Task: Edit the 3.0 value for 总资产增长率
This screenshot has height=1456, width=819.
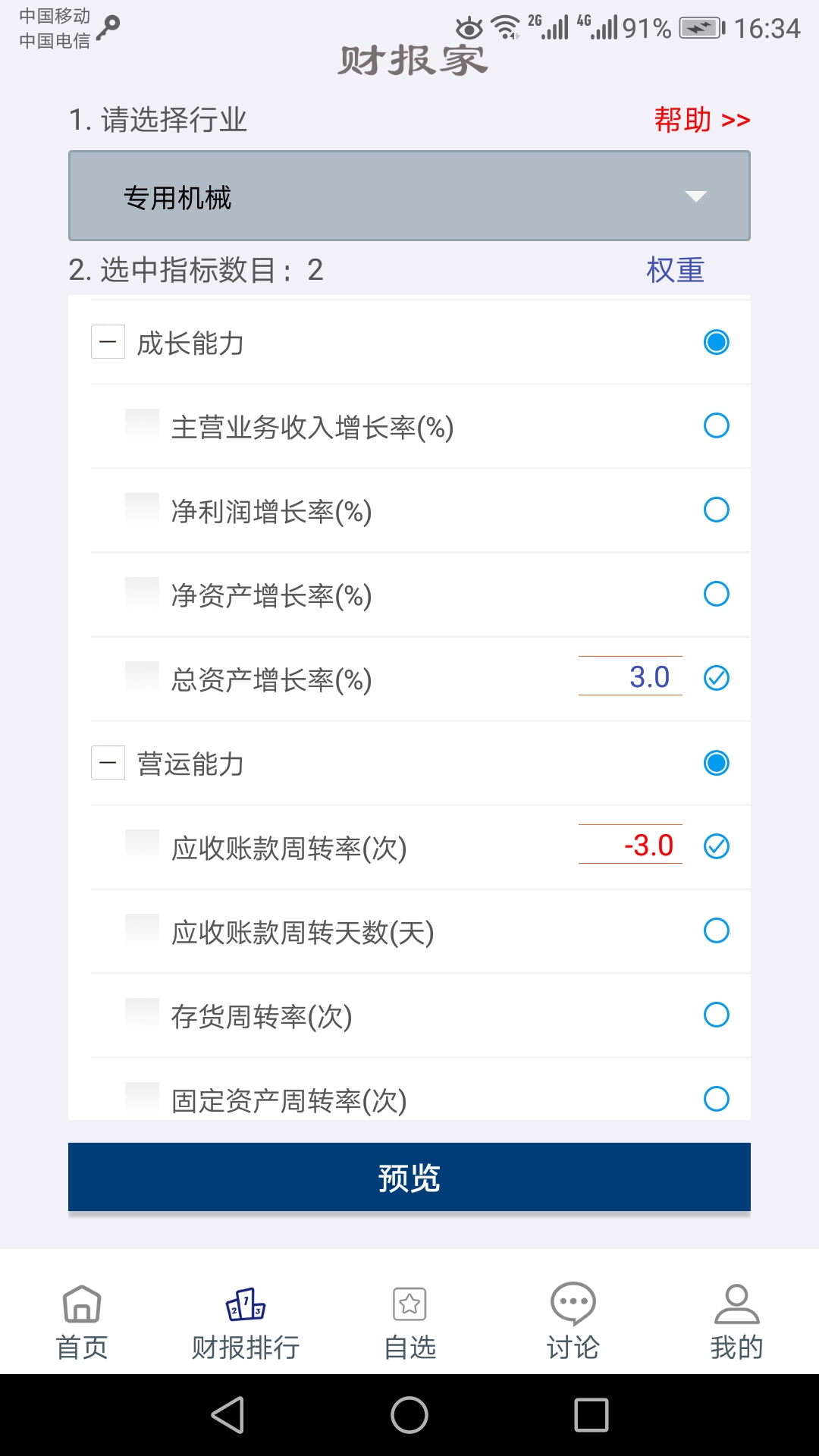Action: pos(630,677)
